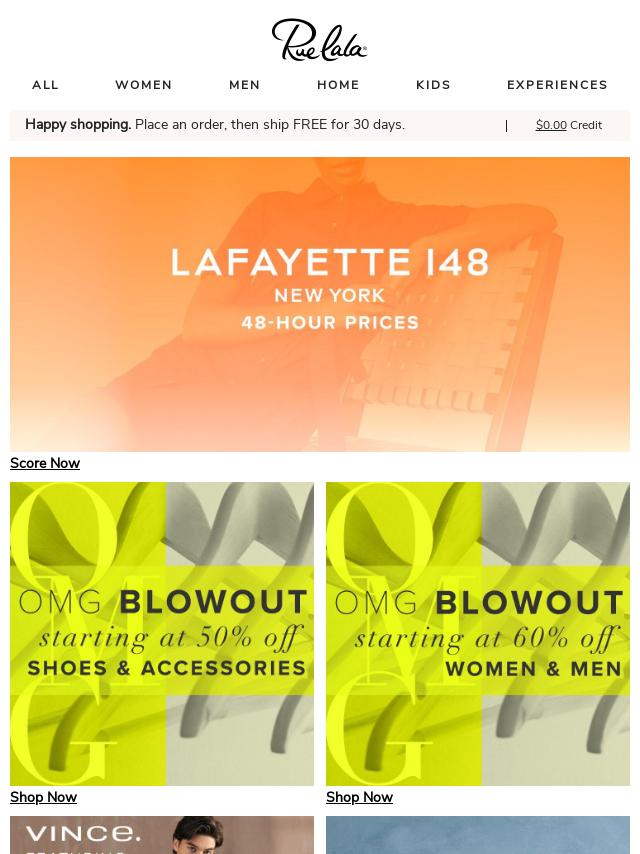Open the Vince sale tile
The height and width of the screenshot is (854, 640).
[x=162, y=835]
